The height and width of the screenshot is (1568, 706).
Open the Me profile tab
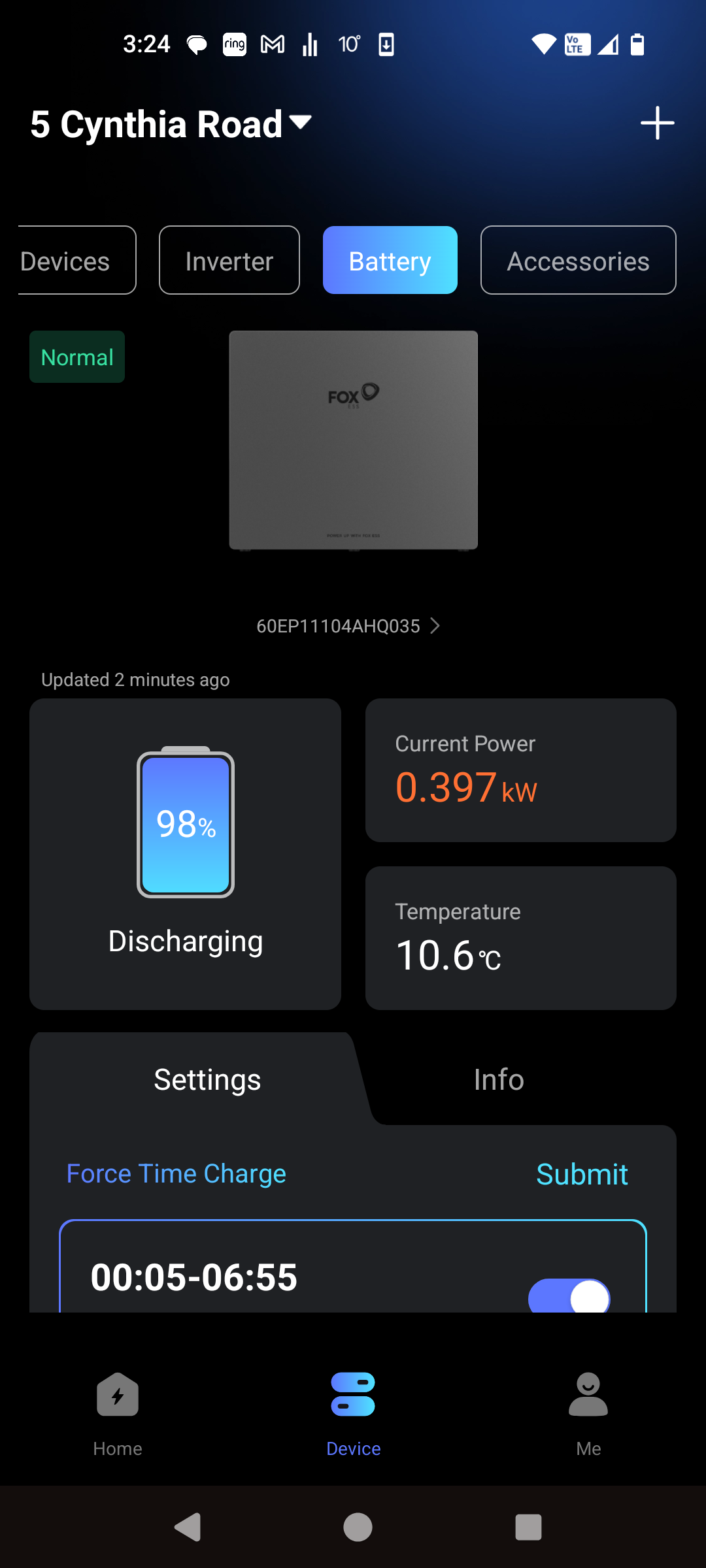(588, 1411)
